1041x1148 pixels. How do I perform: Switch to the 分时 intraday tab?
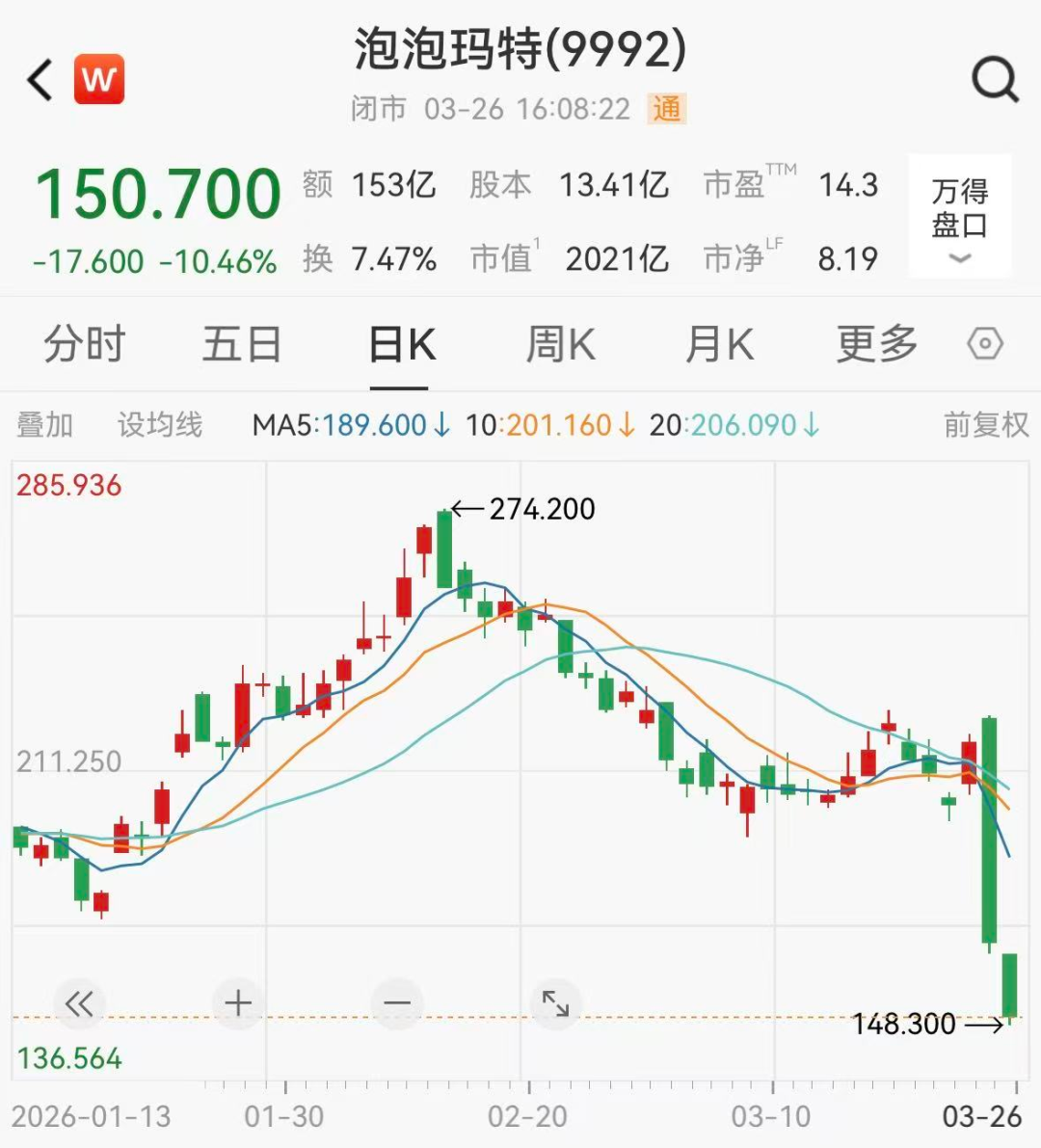[x=84, y=343]
